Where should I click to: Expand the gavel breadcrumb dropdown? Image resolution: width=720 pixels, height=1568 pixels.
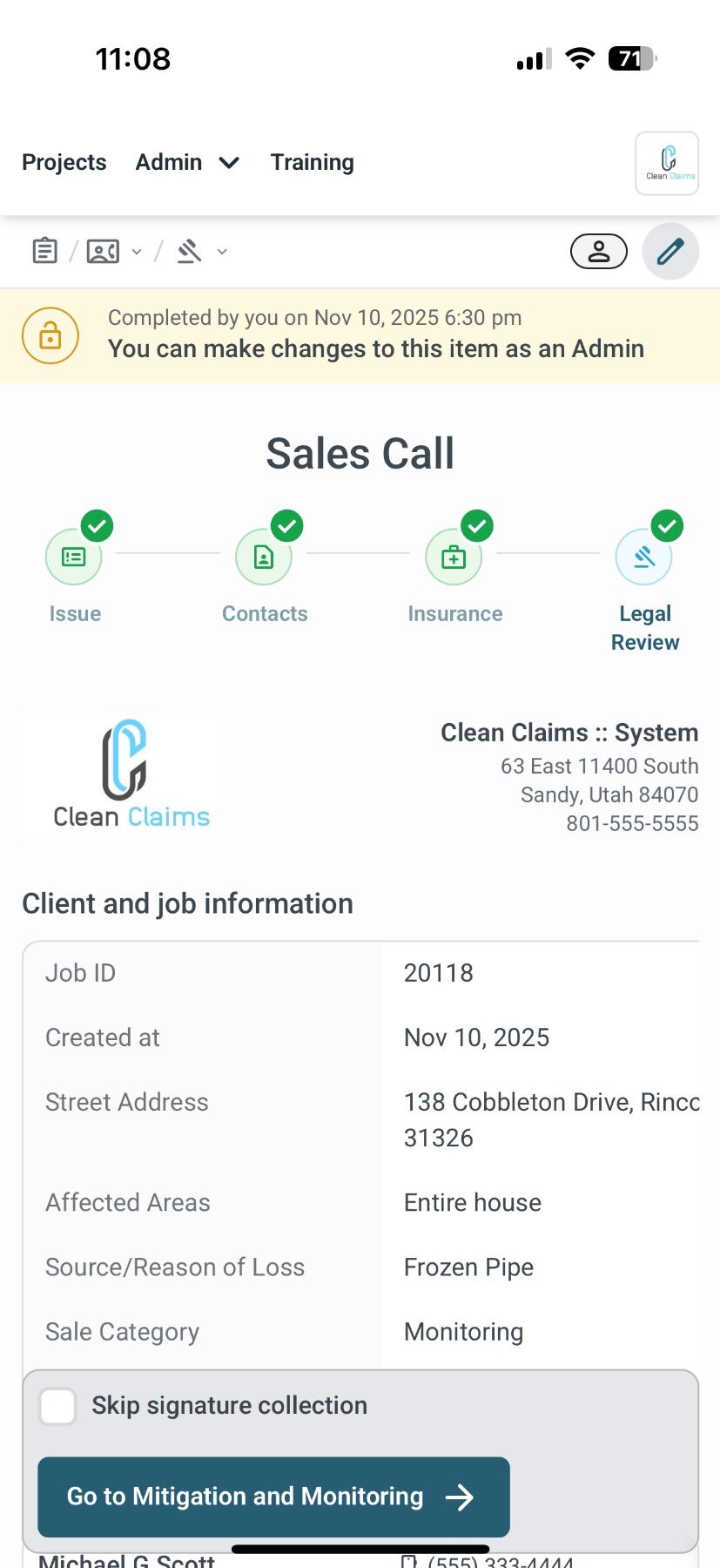click(x=201, y=252)
